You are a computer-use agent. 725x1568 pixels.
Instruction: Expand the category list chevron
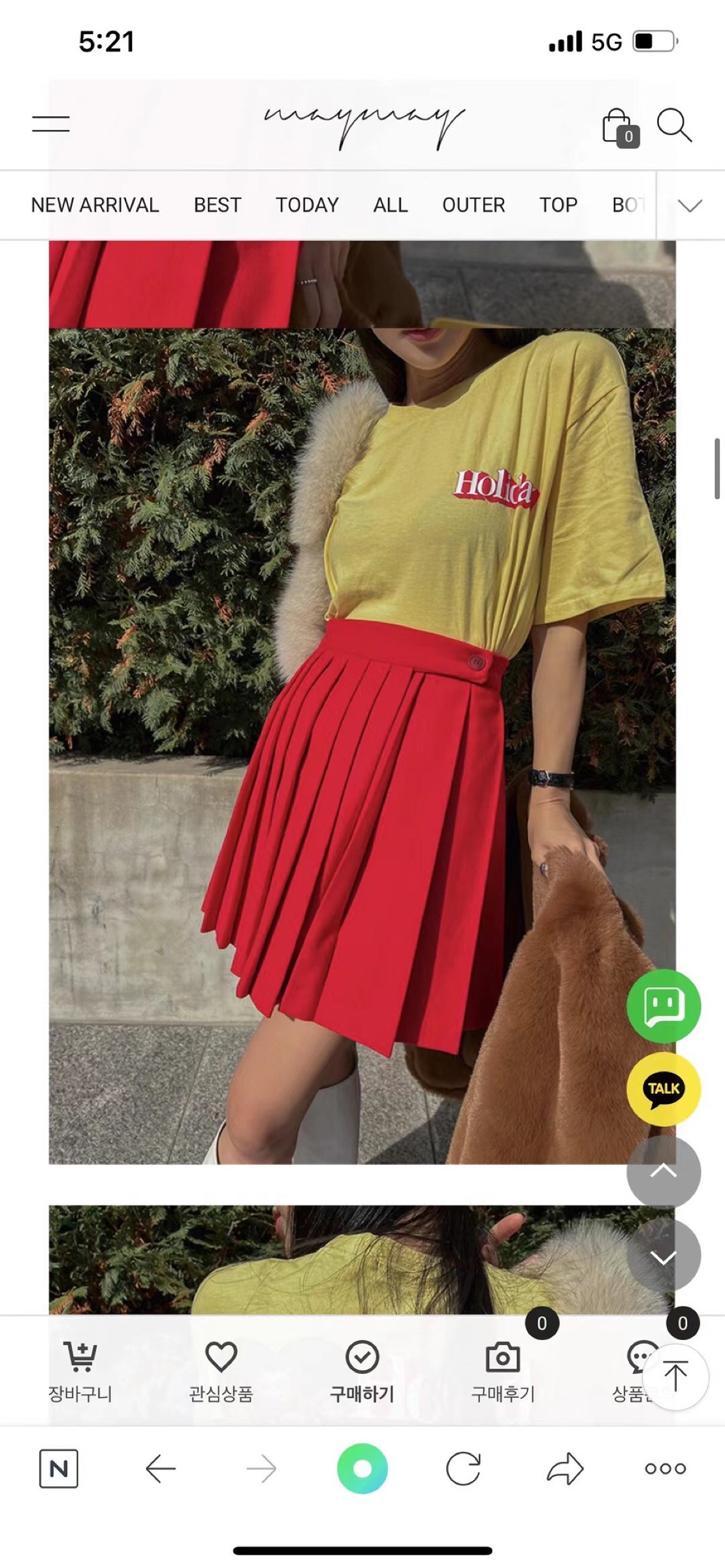[690, 206]
